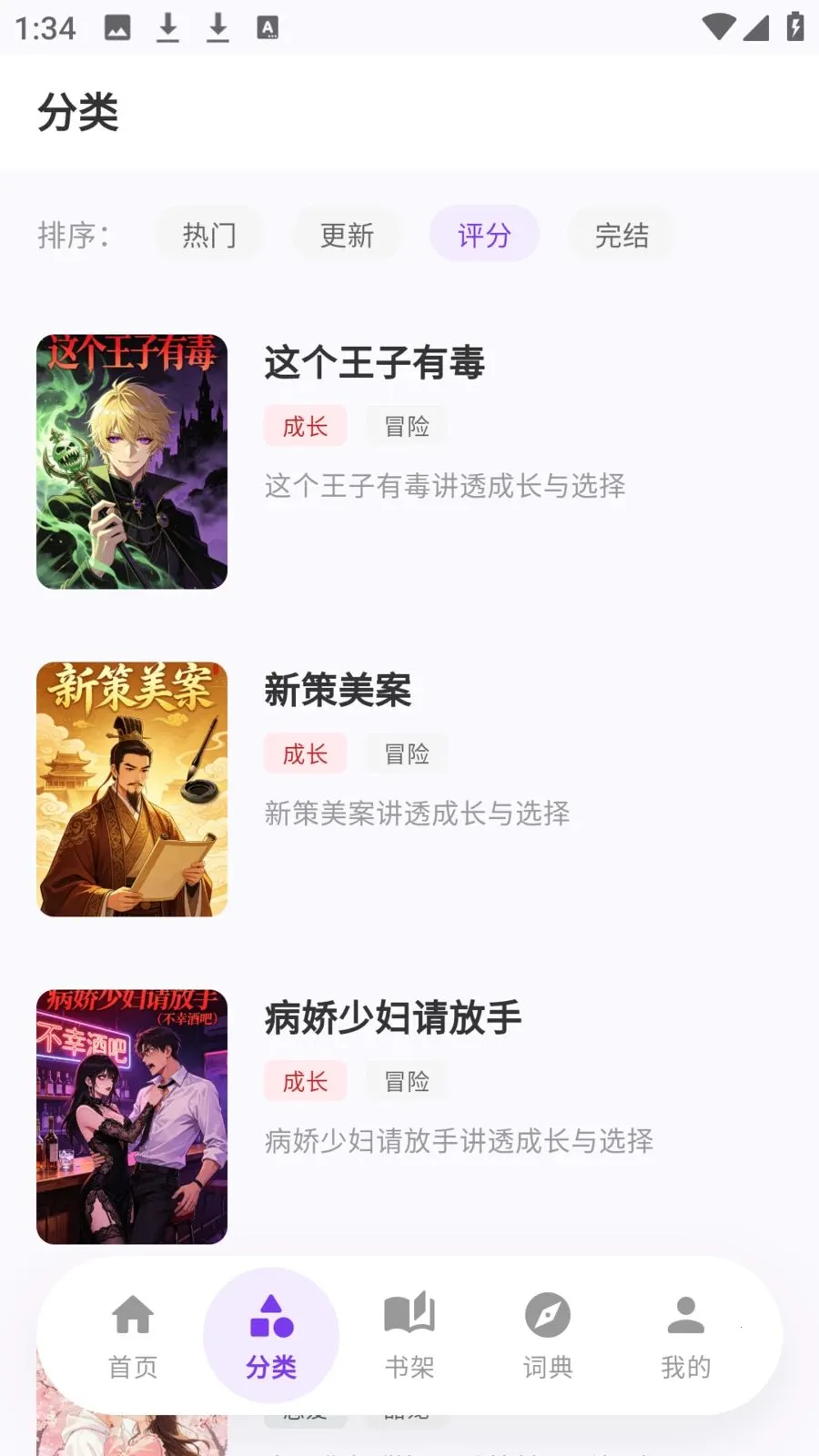Open the book 病娇少妇请放手
This screenshot has height=1456, width=819.
pyautogui.click(x=392, y=1018)
